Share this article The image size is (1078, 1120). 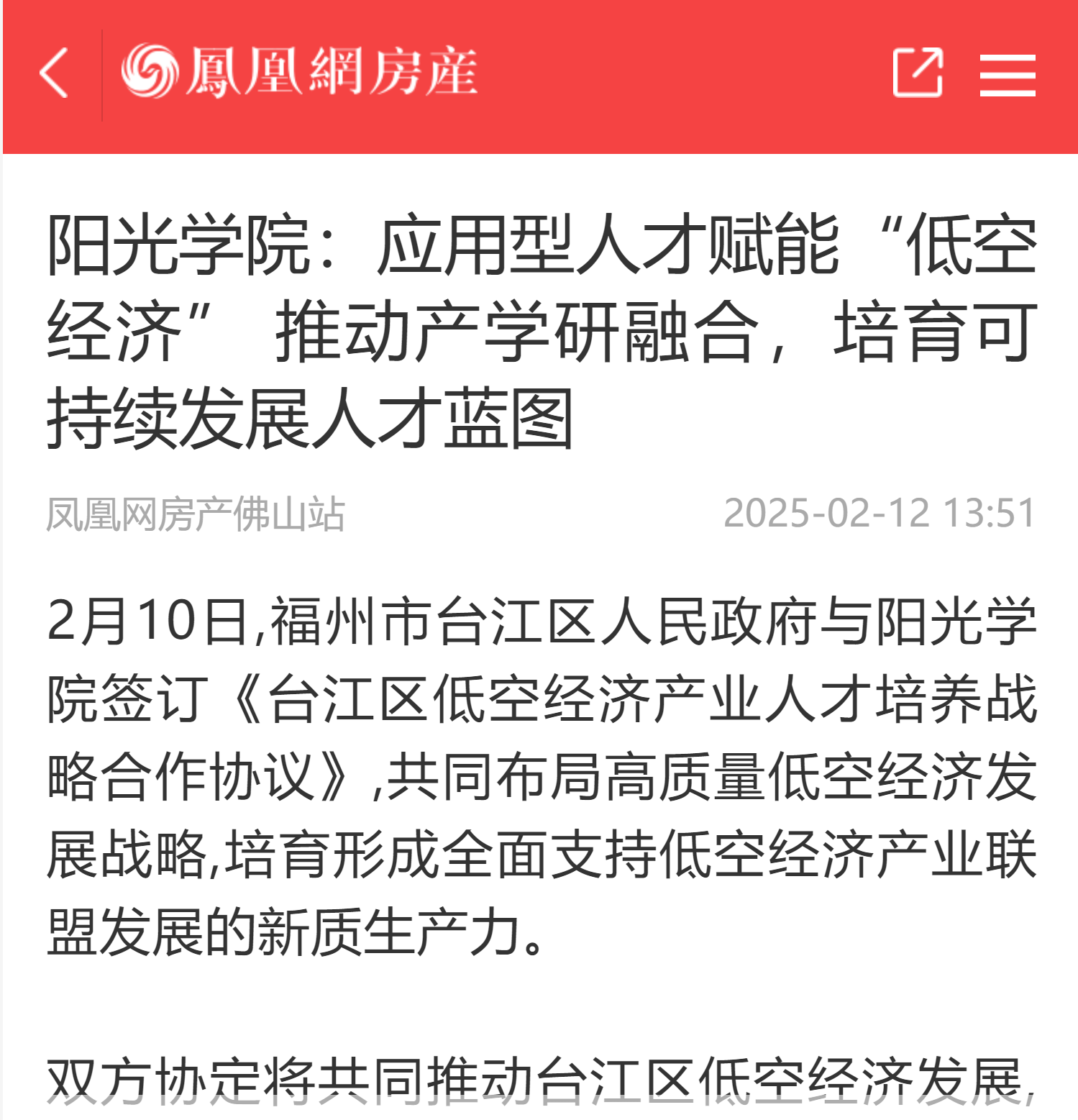(917, 73)
